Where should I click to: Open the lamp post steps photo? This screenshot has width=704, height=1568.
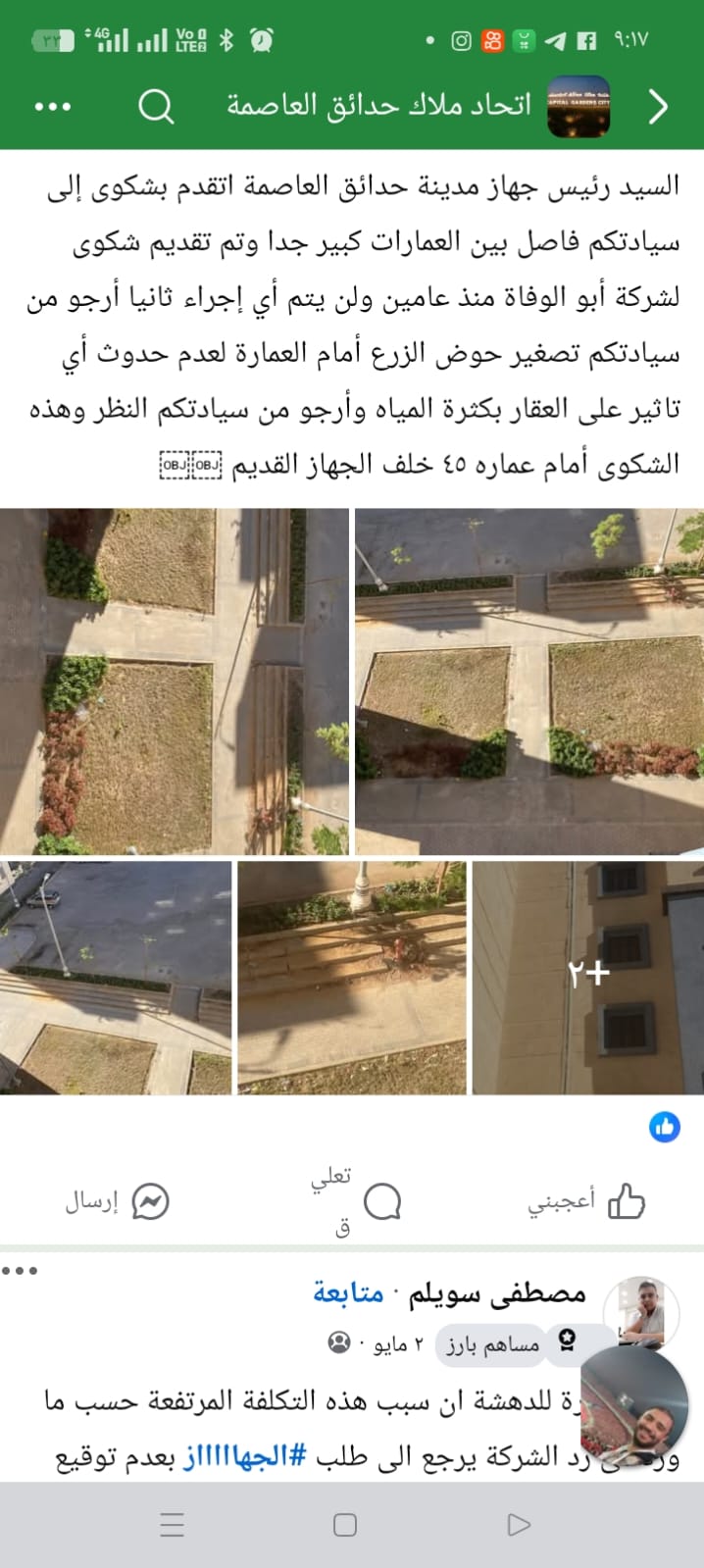click(352, 978)
